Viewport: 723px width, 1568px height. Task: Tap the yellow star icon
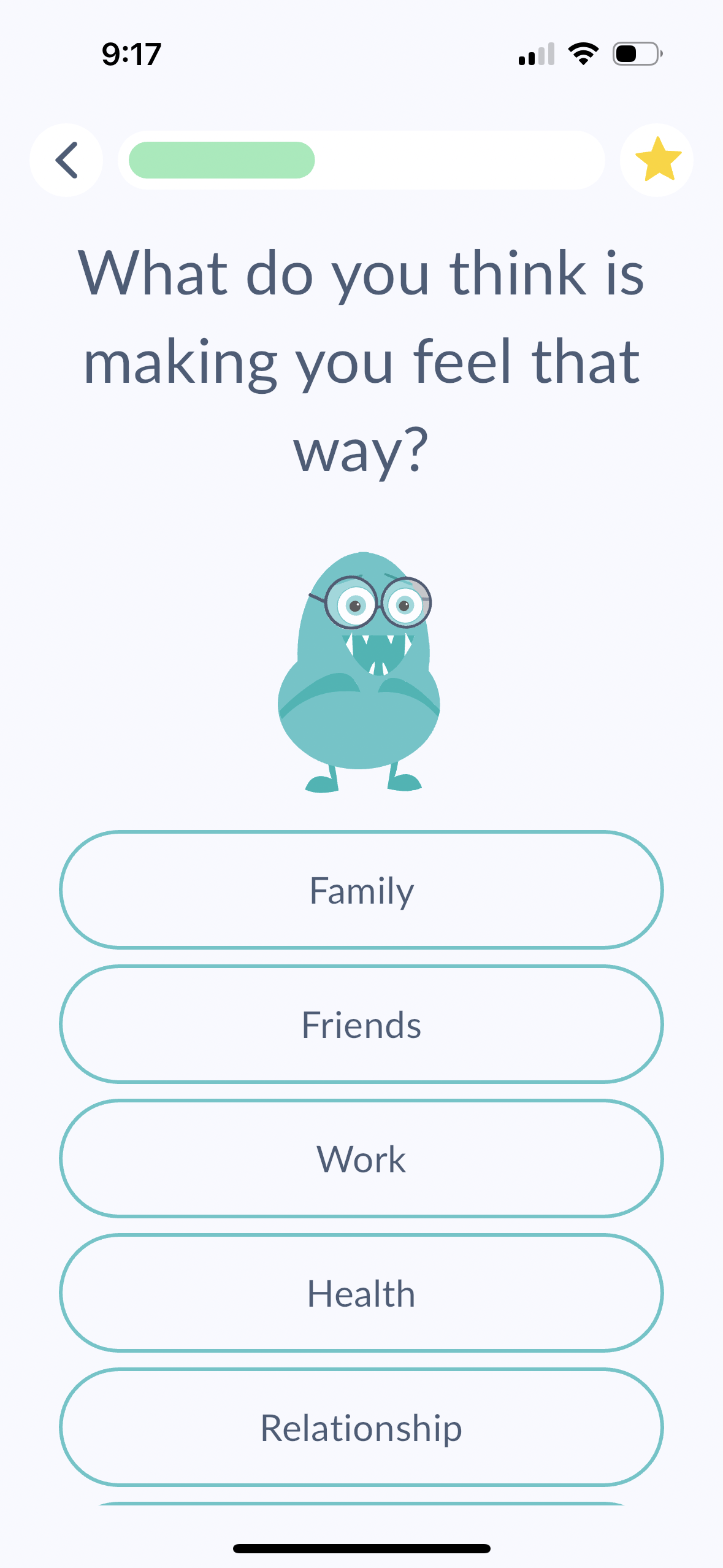click(x=657, y=160)
